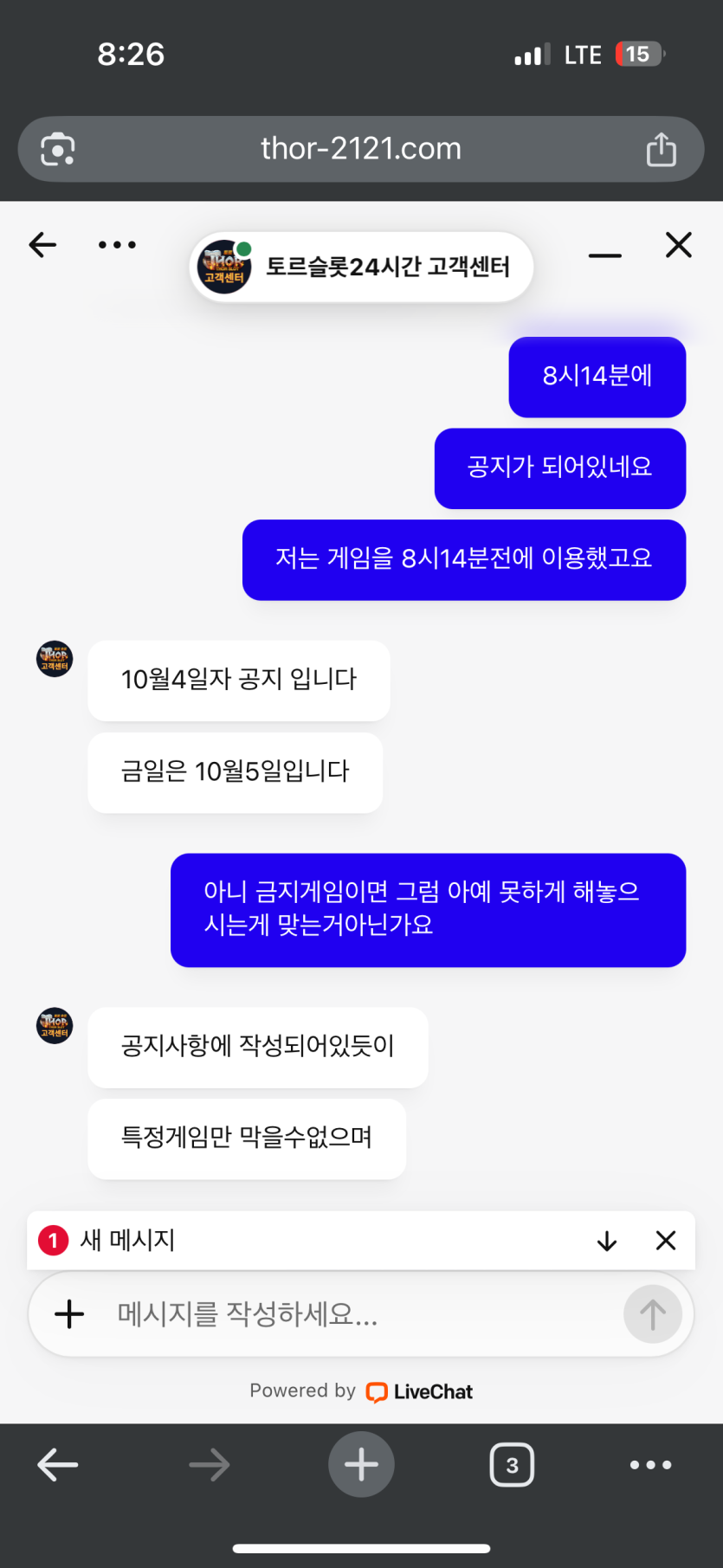
Task: Open the chat options three-dot menu
Action: 117,245
